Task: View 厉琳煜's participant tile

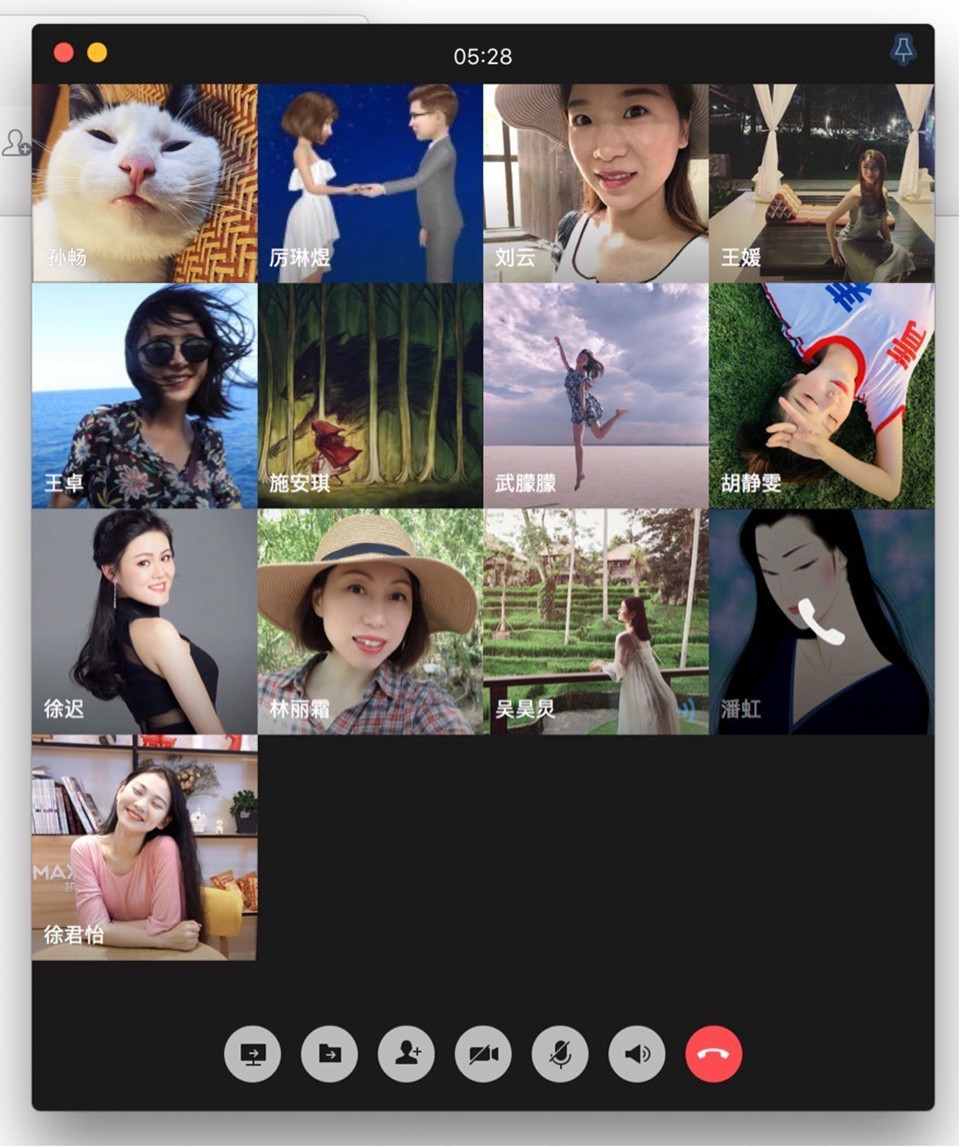Action: (x=370, y=183)
